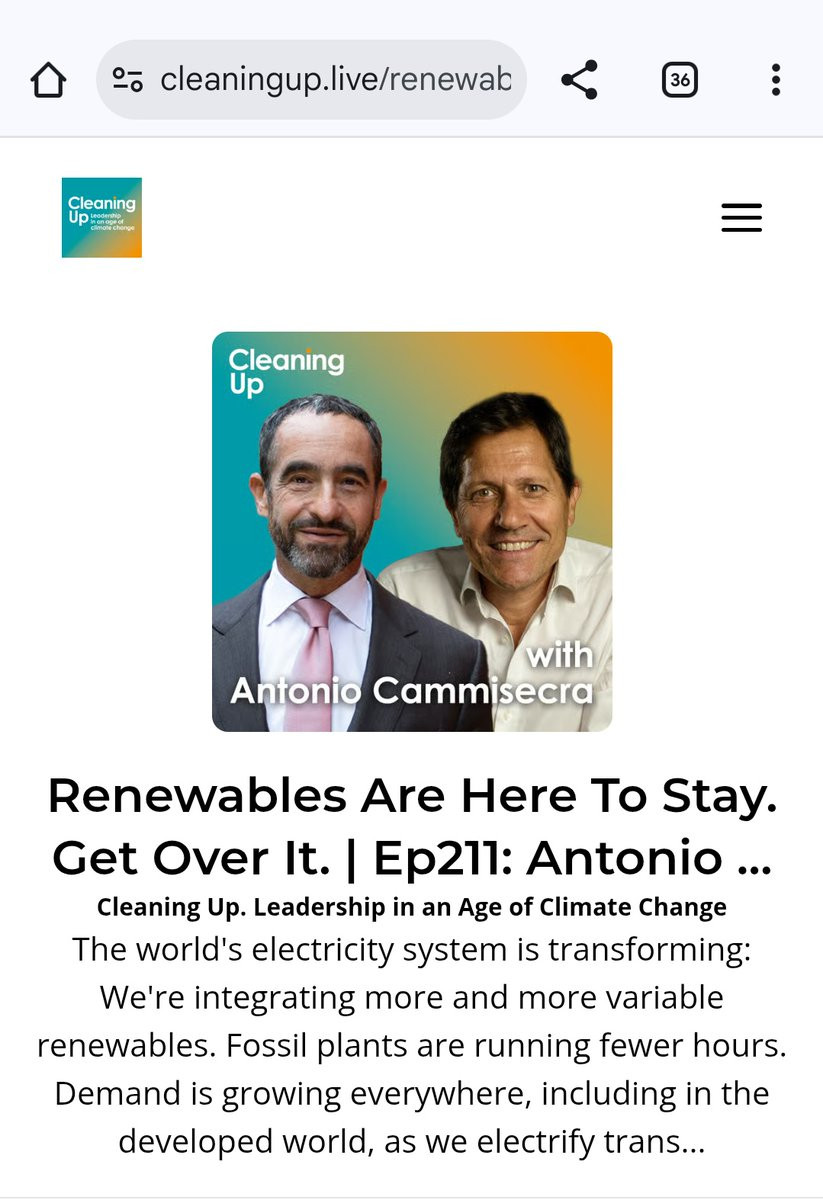Open the Ep211 Renewables Are Here To Stay title

pos(412,826)
